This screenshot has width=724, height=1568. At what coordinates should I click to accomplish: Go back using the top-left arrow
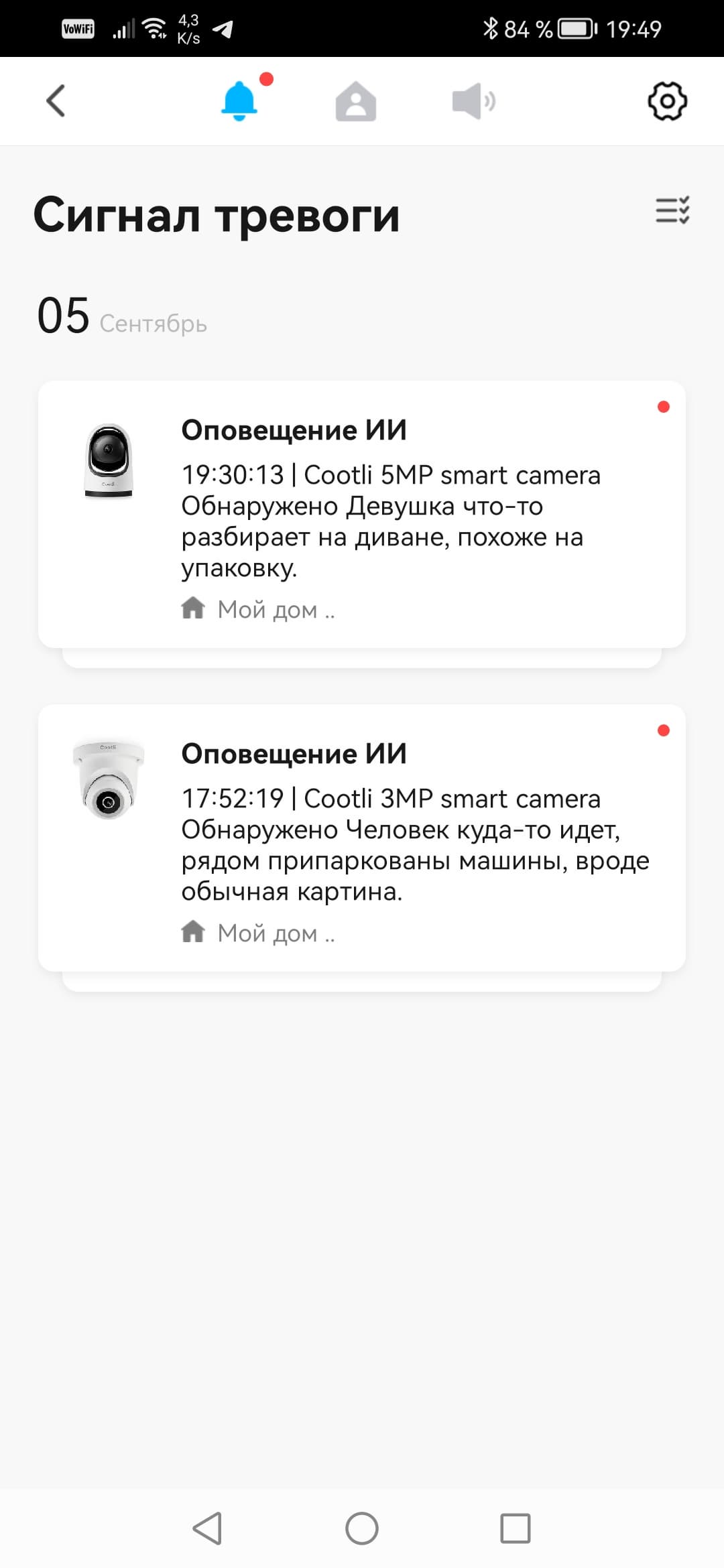(x=56, y=101)
